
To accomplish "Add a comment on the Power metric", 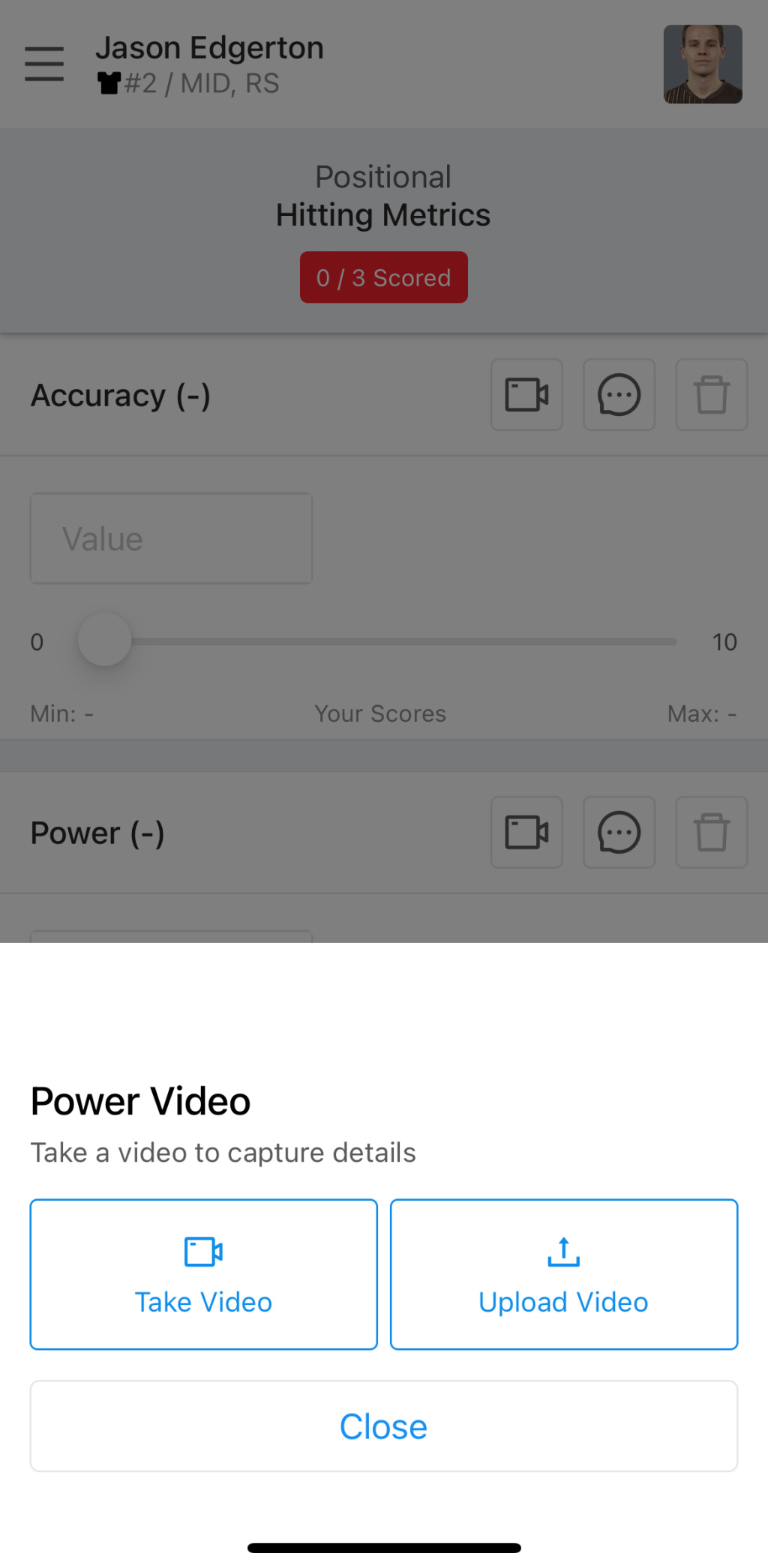I will coord(618,833).
